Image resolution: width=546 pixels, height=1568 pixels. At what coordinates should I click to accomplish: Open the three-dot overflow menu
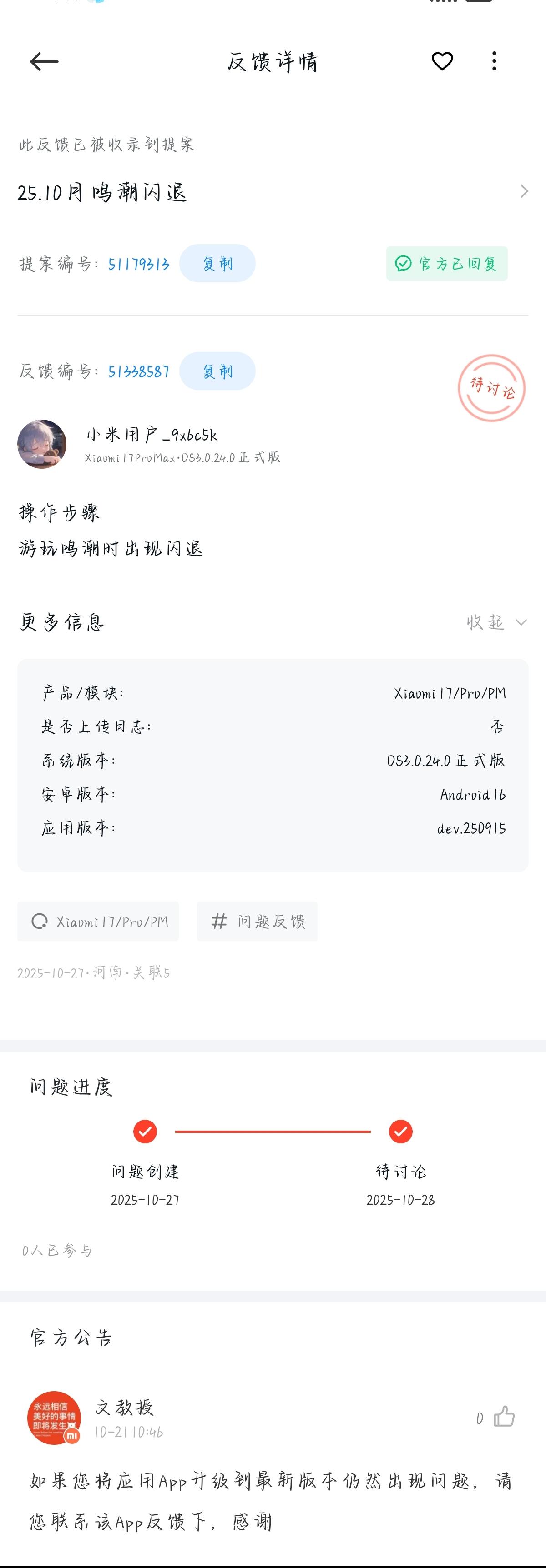point(494,61)
